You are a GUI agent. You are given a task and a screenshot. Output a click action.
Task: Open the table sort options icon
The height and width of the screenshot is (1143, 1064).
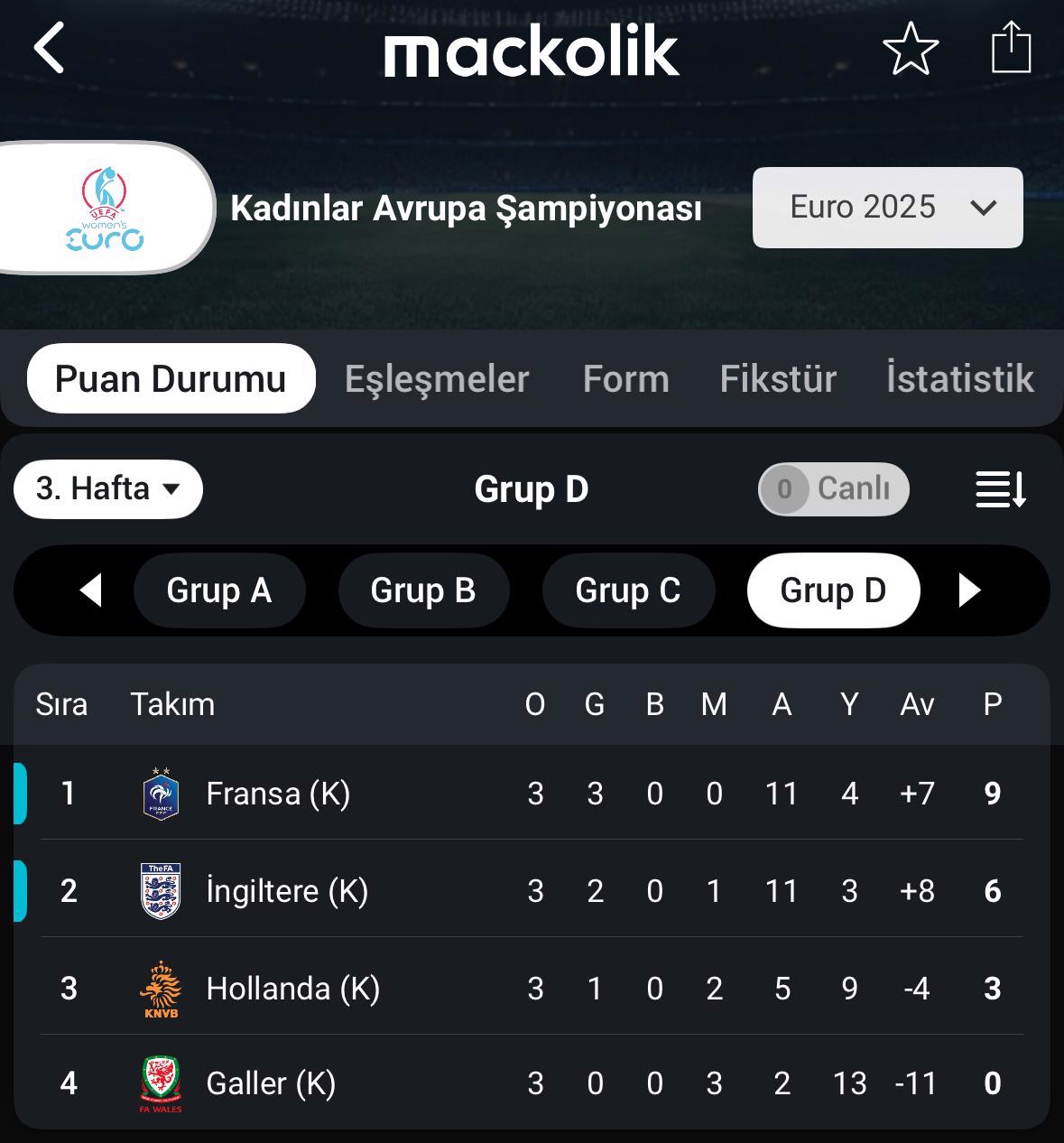pos(1000,489)
